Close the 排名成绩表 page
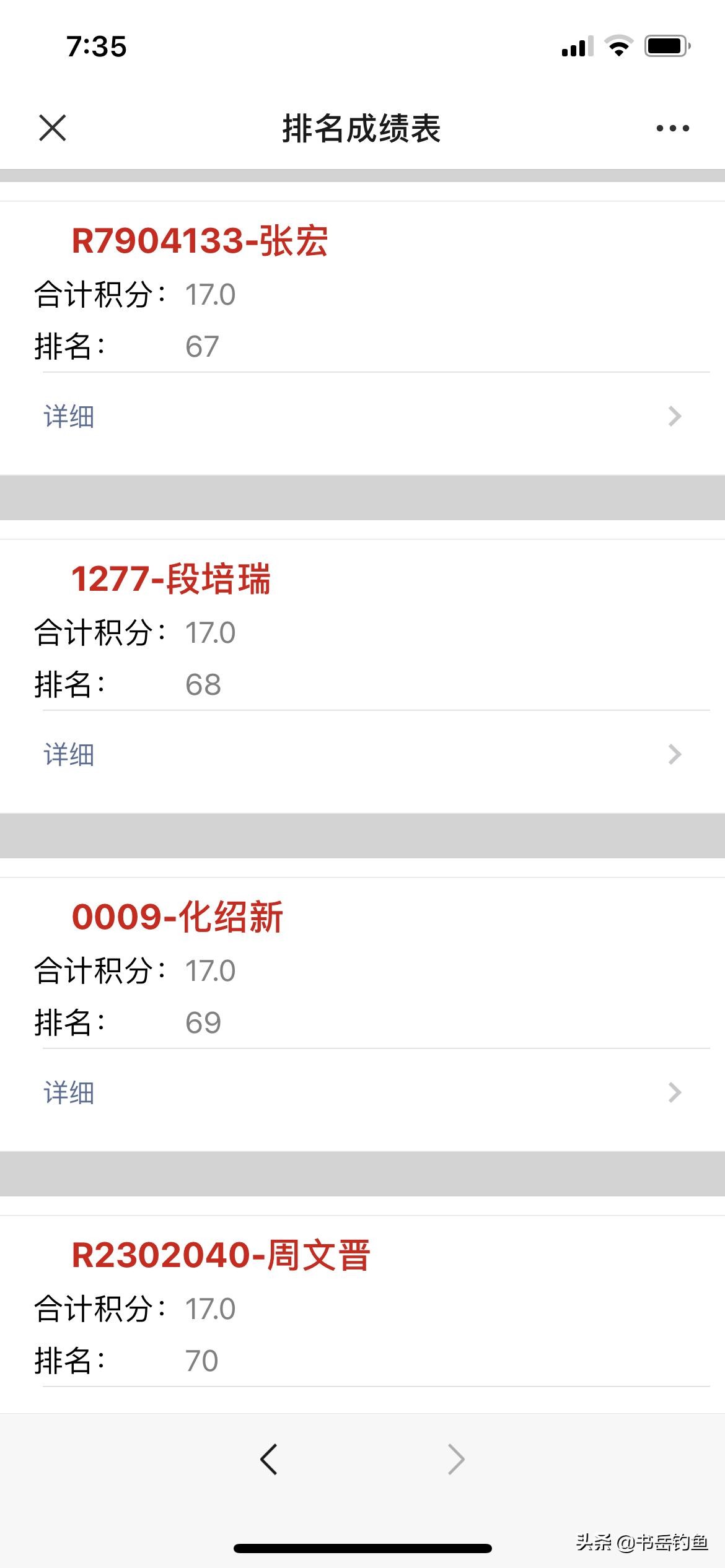Screen dimensions: 725x1568 53,128
